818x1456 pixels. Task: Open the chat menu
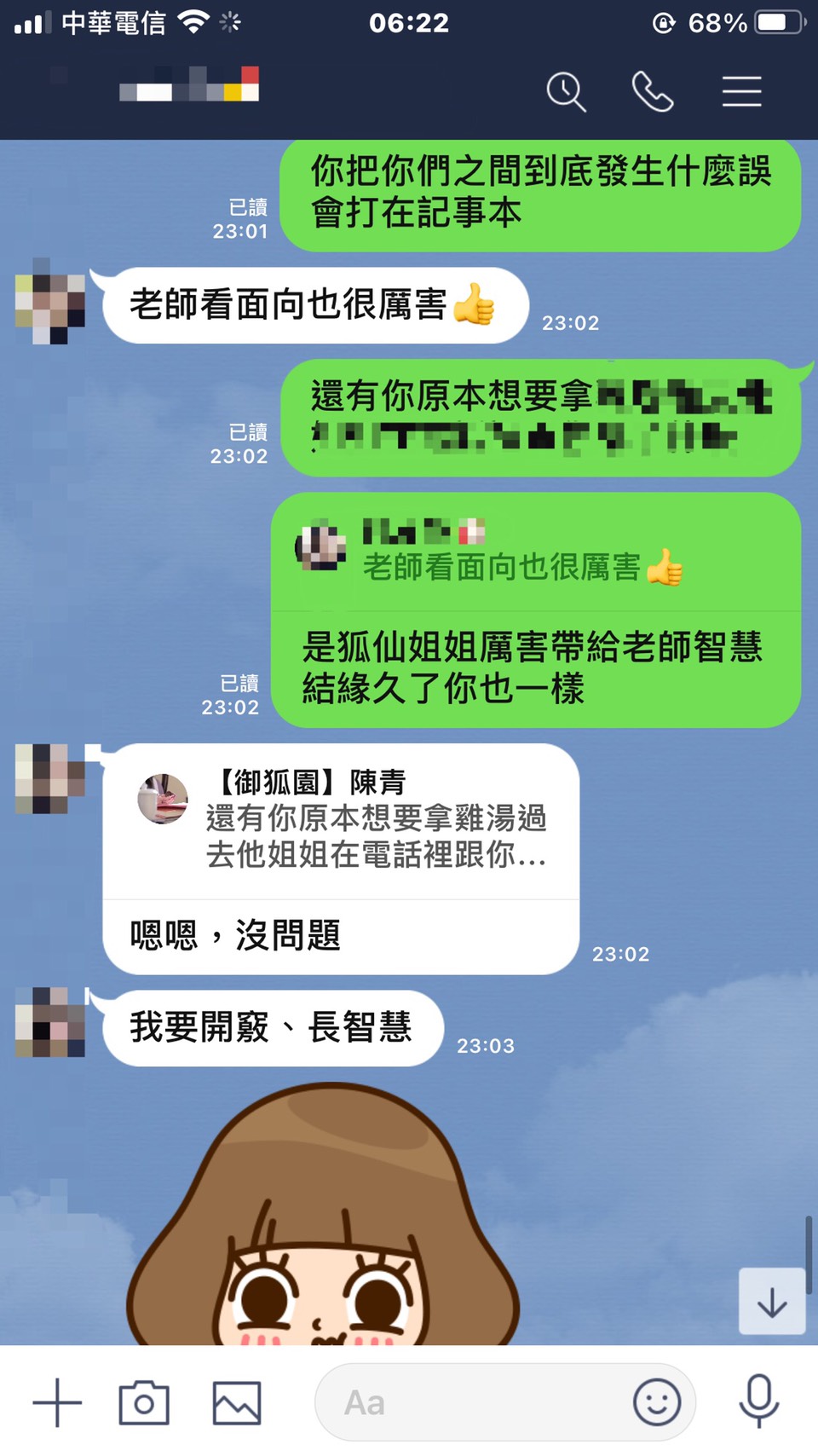(x=741, y=91)
